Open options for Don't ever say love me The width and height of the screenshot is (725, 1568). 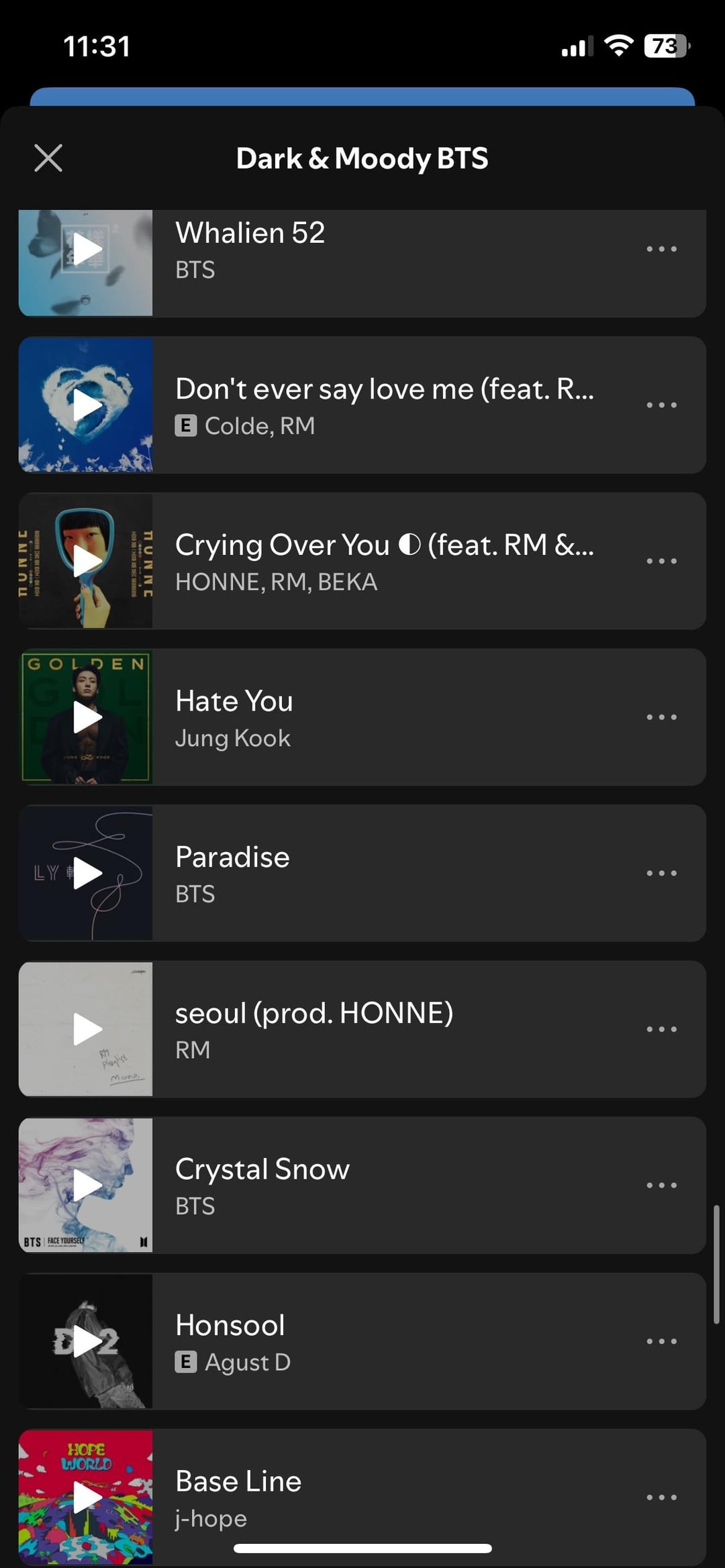[661, 405]
